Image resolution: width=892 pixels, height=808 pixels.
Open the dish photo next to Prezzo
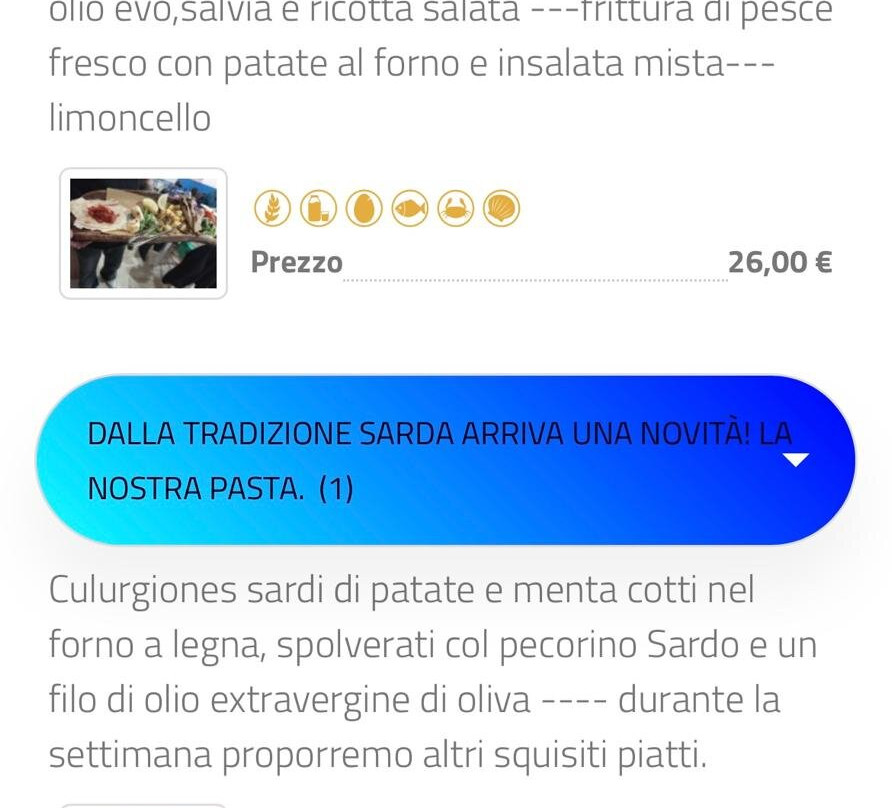click(143, 233)
